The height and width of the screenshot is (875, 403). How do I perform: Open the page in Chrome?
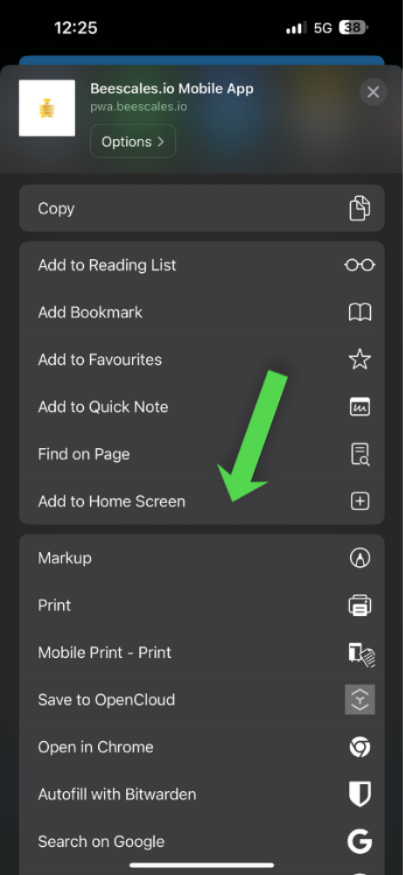pos(202,747)
